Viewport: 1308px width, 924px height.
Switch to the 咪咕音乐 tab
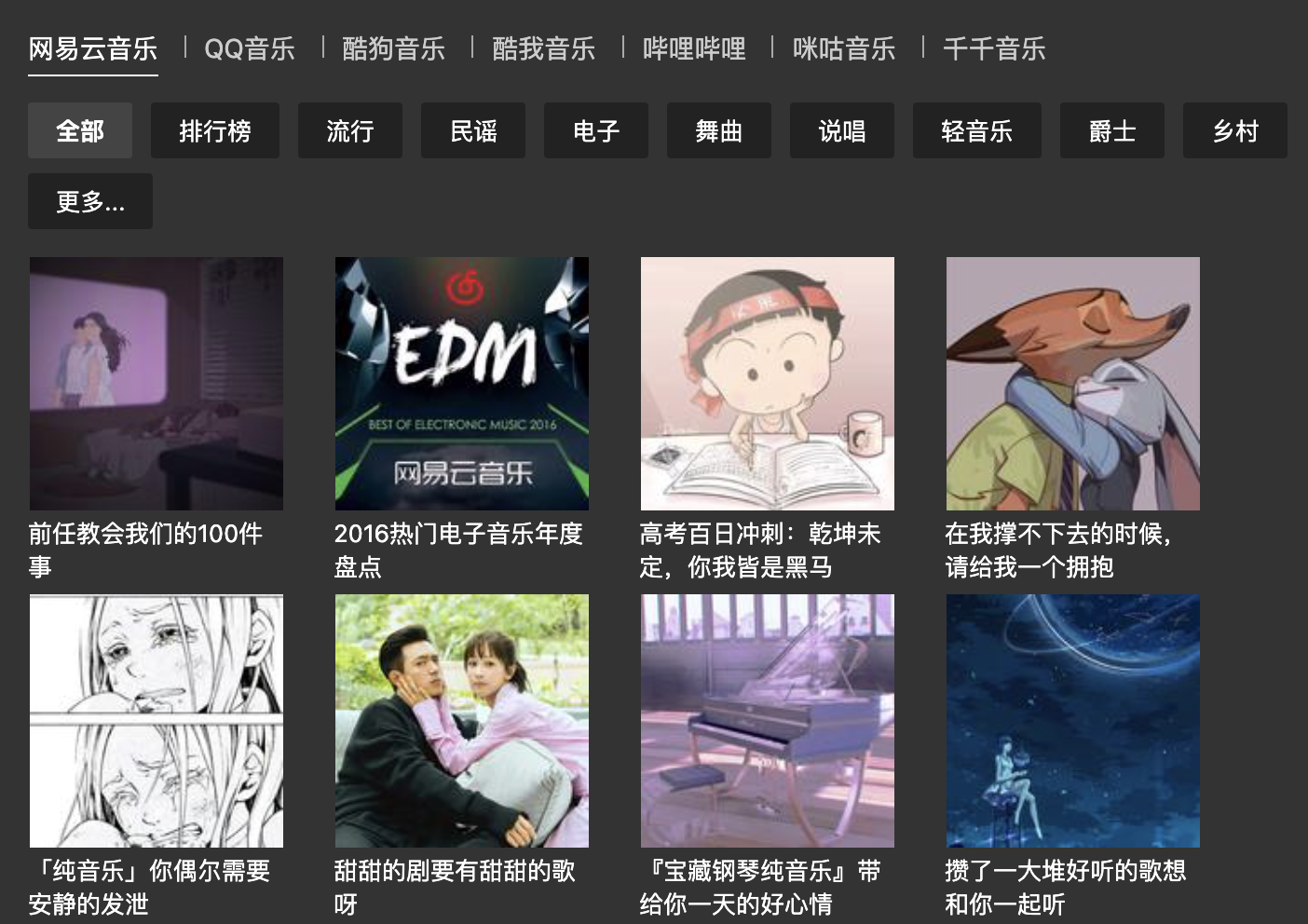[x=844, y=48]
